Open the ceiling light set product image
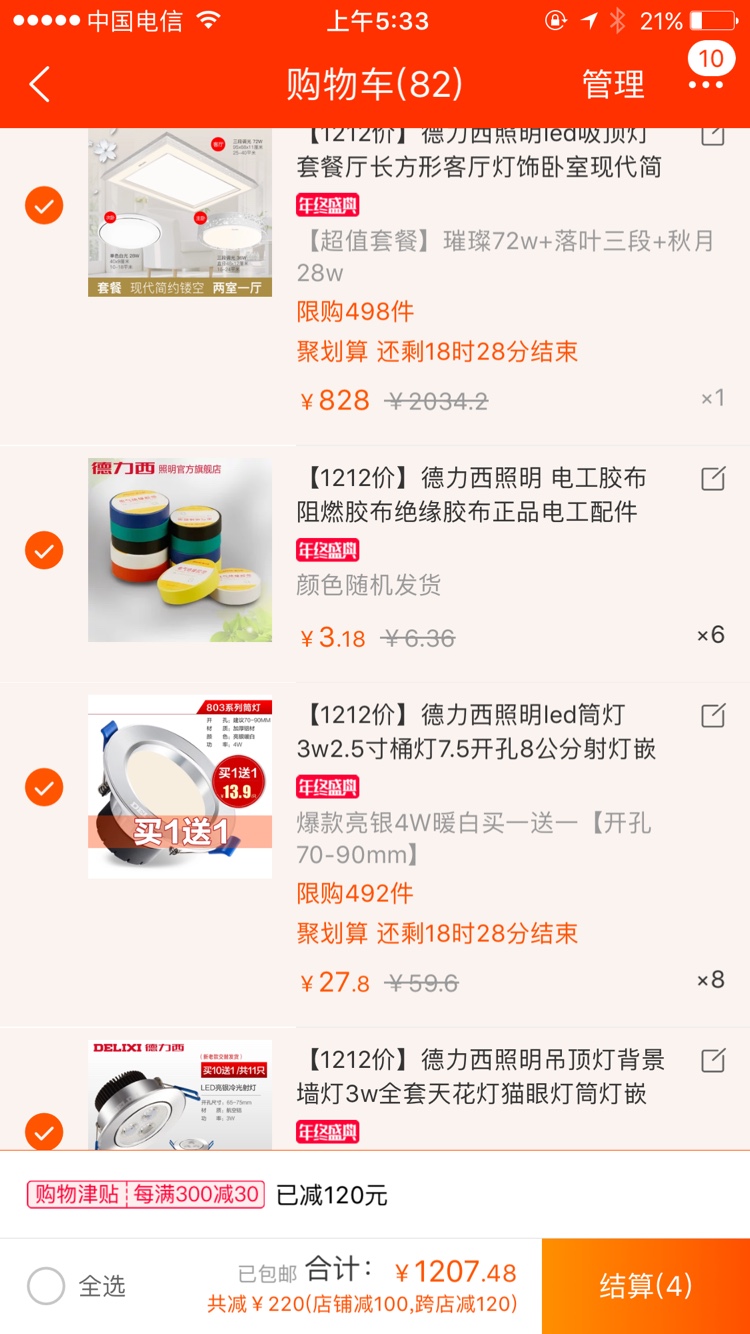Screen dimensions: 750x1334 180,212
